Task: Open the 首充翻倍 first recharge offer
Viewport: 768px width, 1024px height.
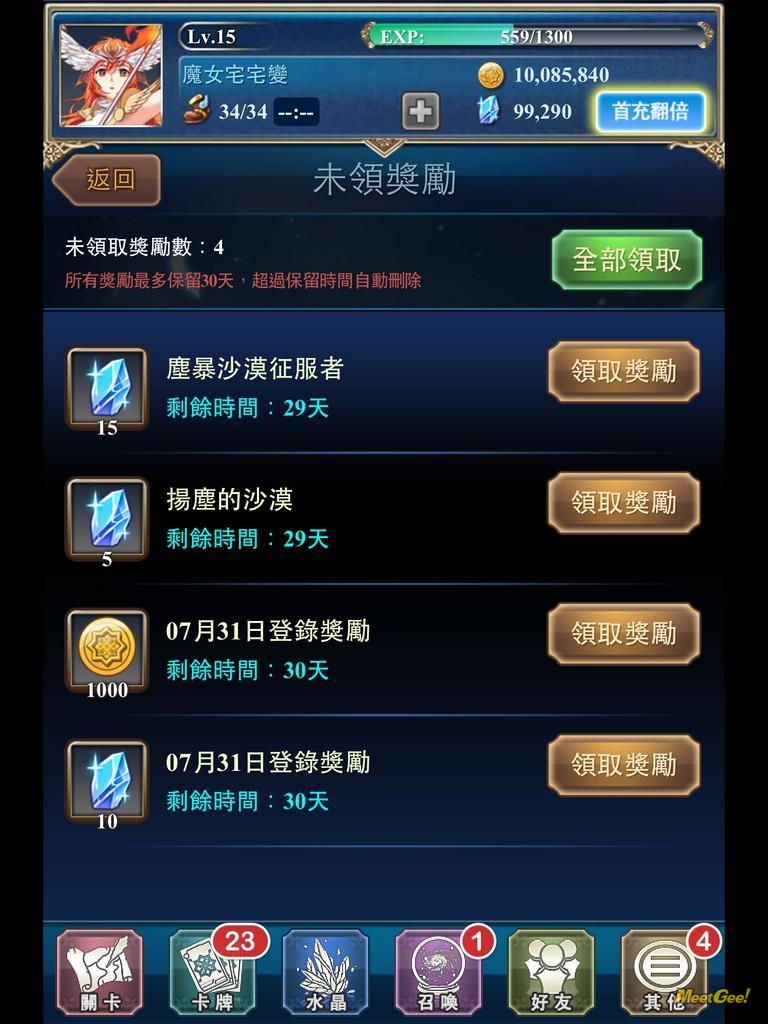Action: (x=650, y=111)
